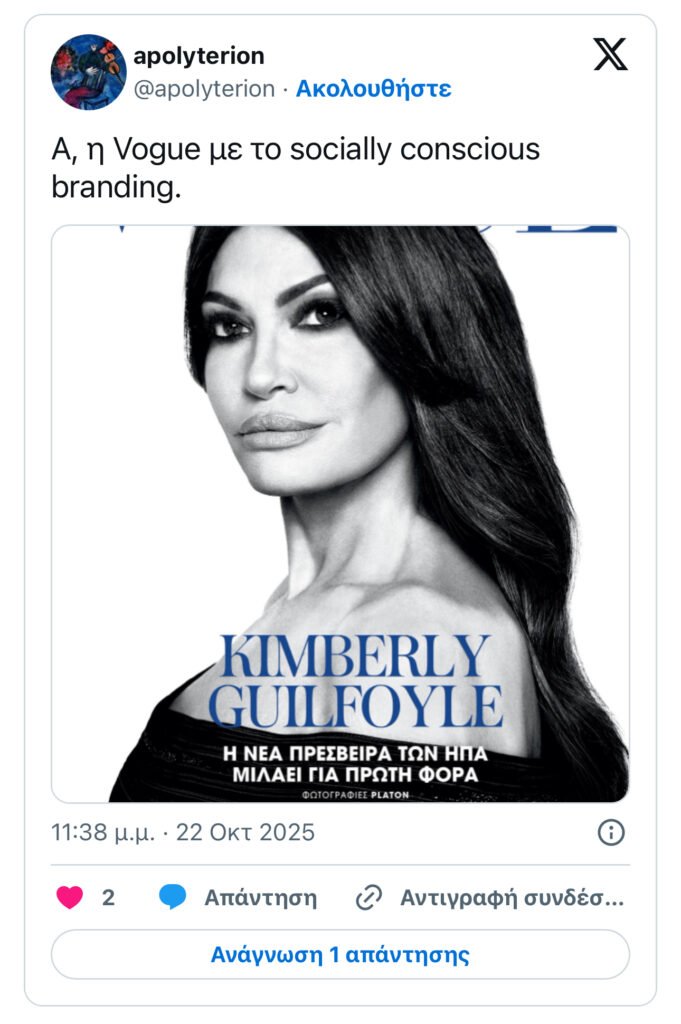Tap the X logo icon
The image size is (681, 1024).
point(610,56)
